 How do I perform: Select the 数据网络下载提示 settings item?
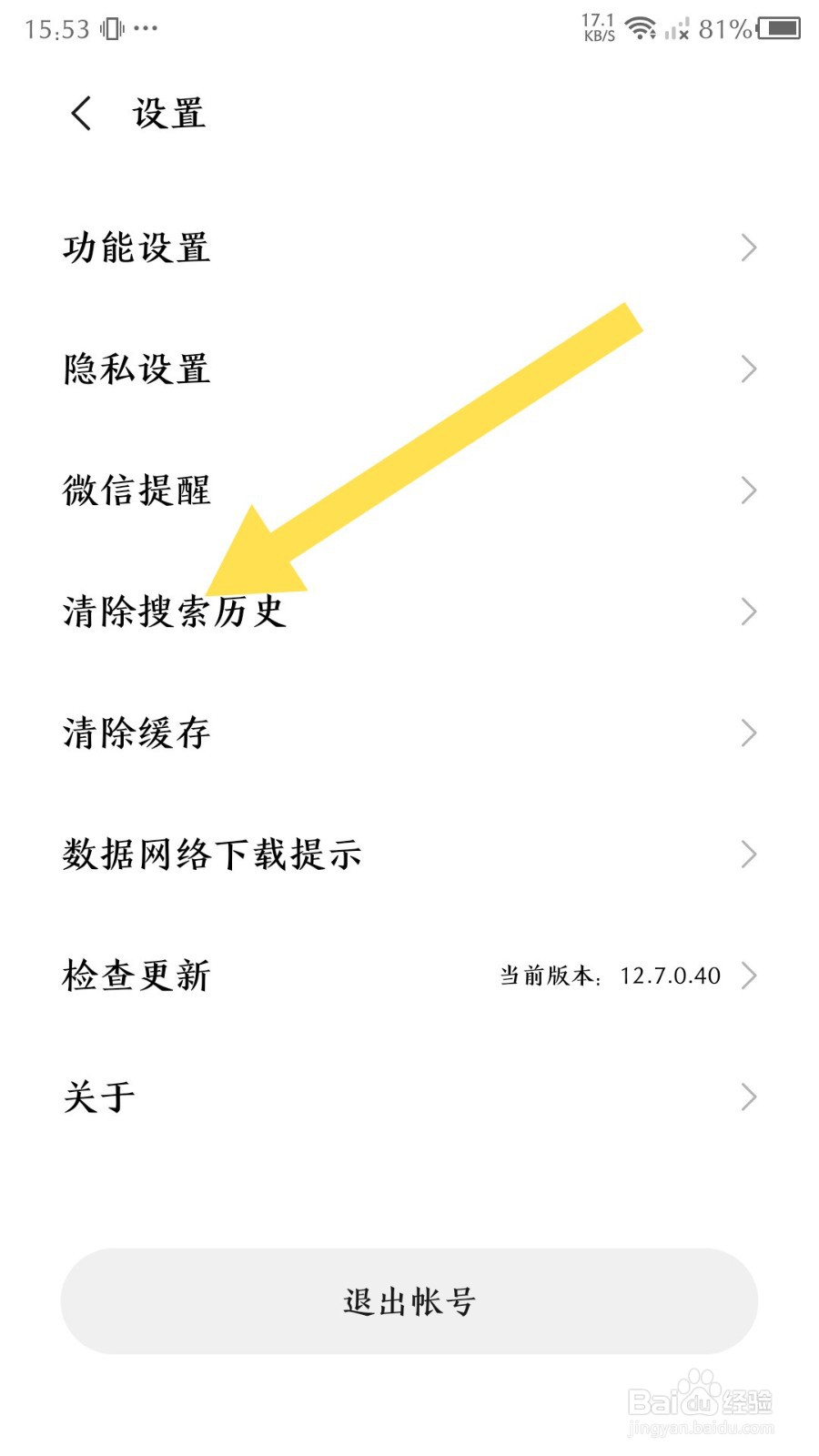click(211, 854)
